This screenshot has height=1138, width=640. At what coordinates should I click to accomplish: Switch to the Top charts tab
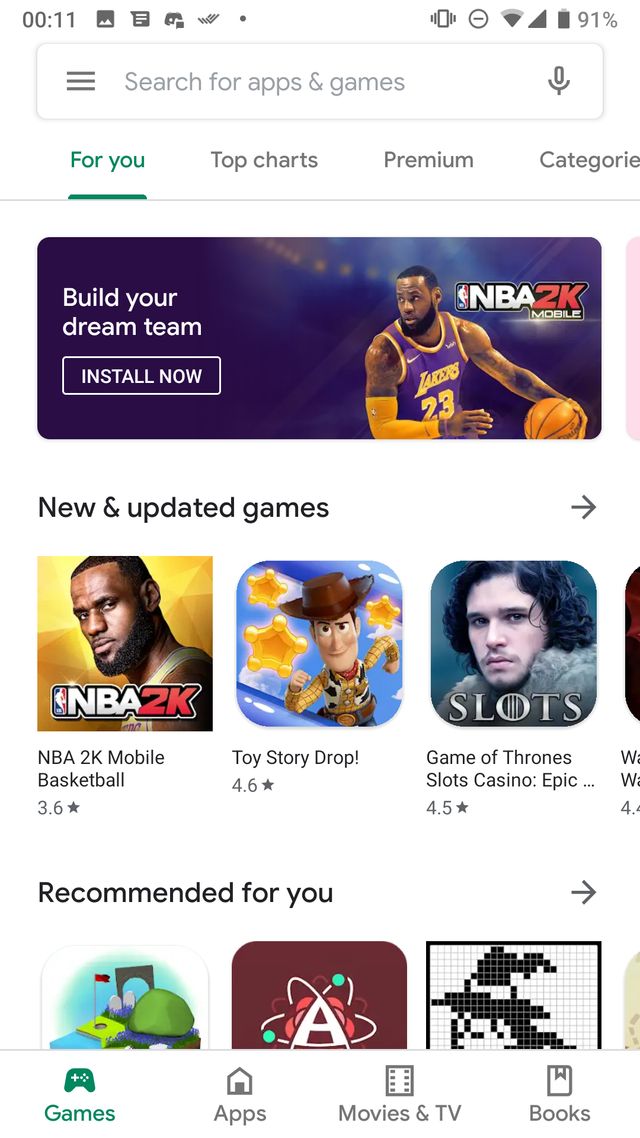[x=264, y=160]
